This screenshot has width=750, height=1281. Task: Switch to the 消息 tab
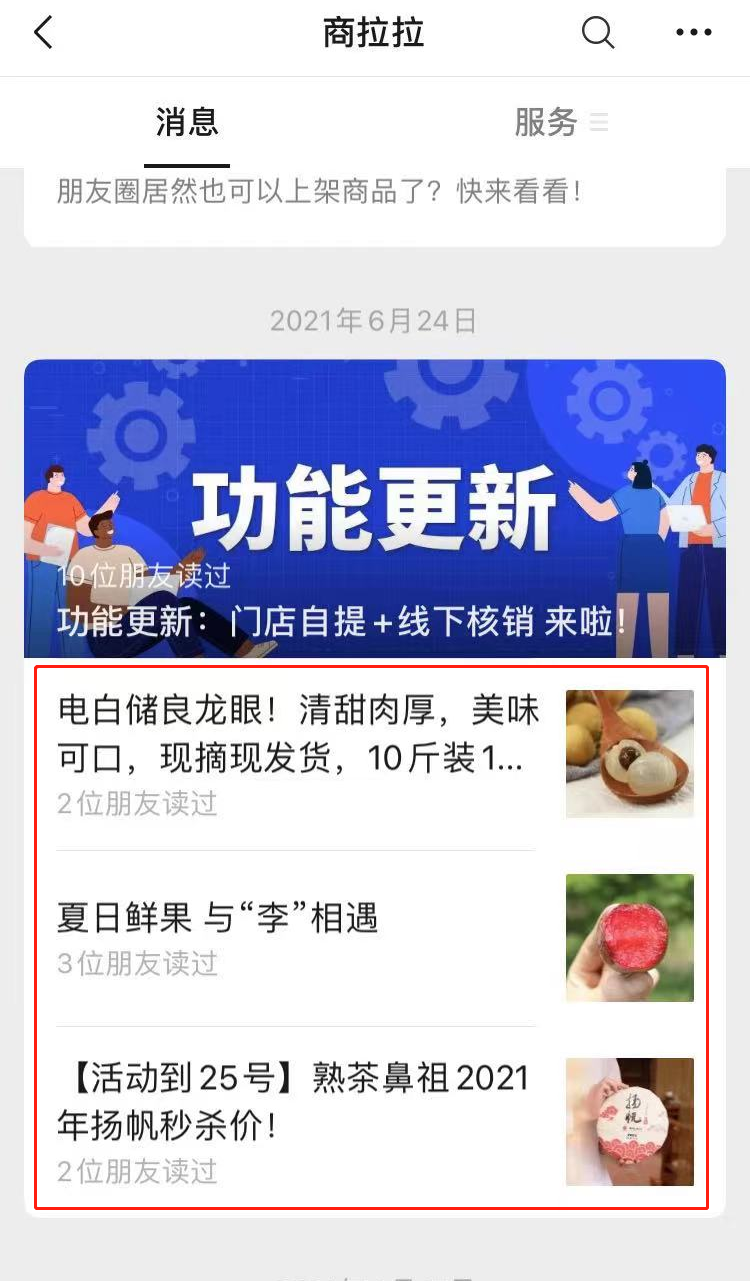(187, 122)
